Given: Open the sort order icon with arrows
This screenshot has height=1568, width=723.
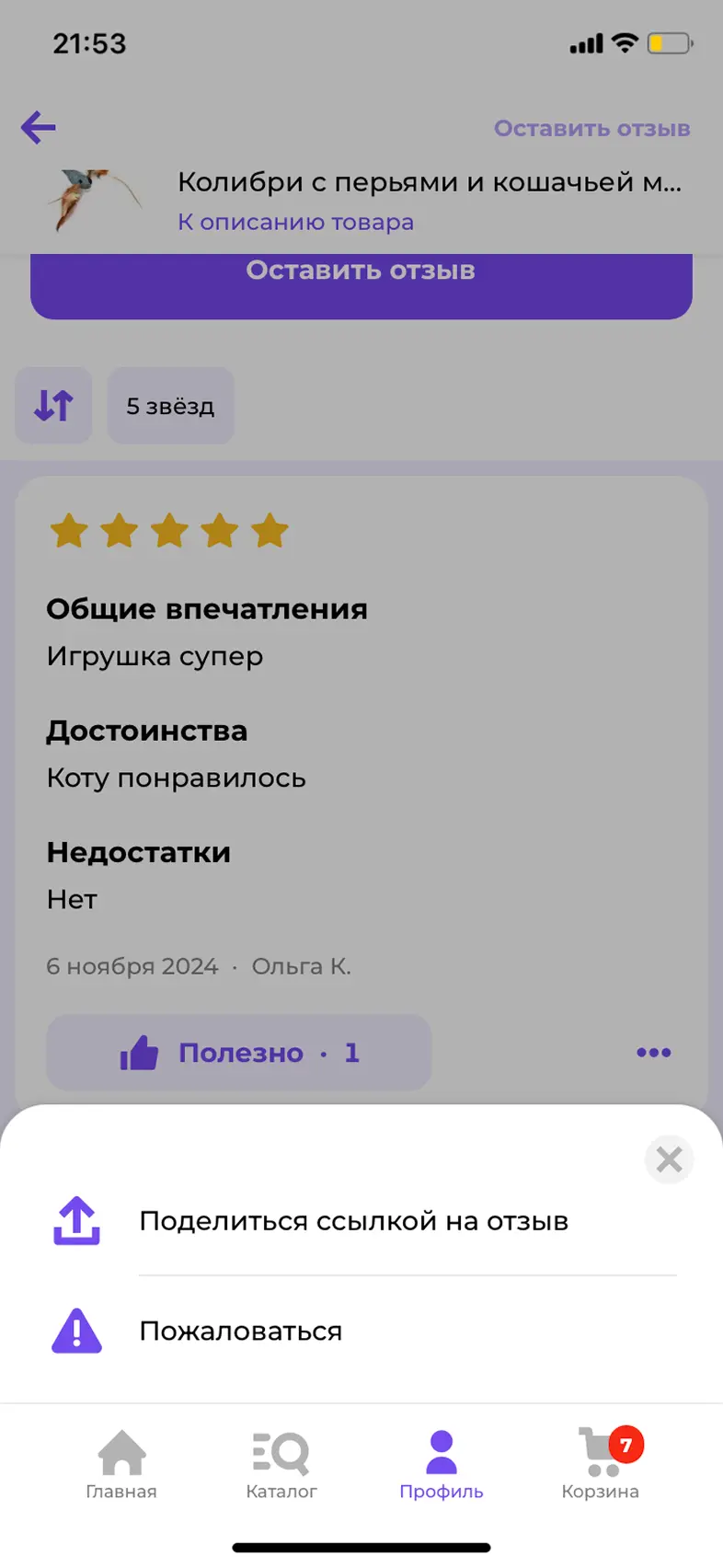Looking at the screenshot, I should [x=52, y=405].
